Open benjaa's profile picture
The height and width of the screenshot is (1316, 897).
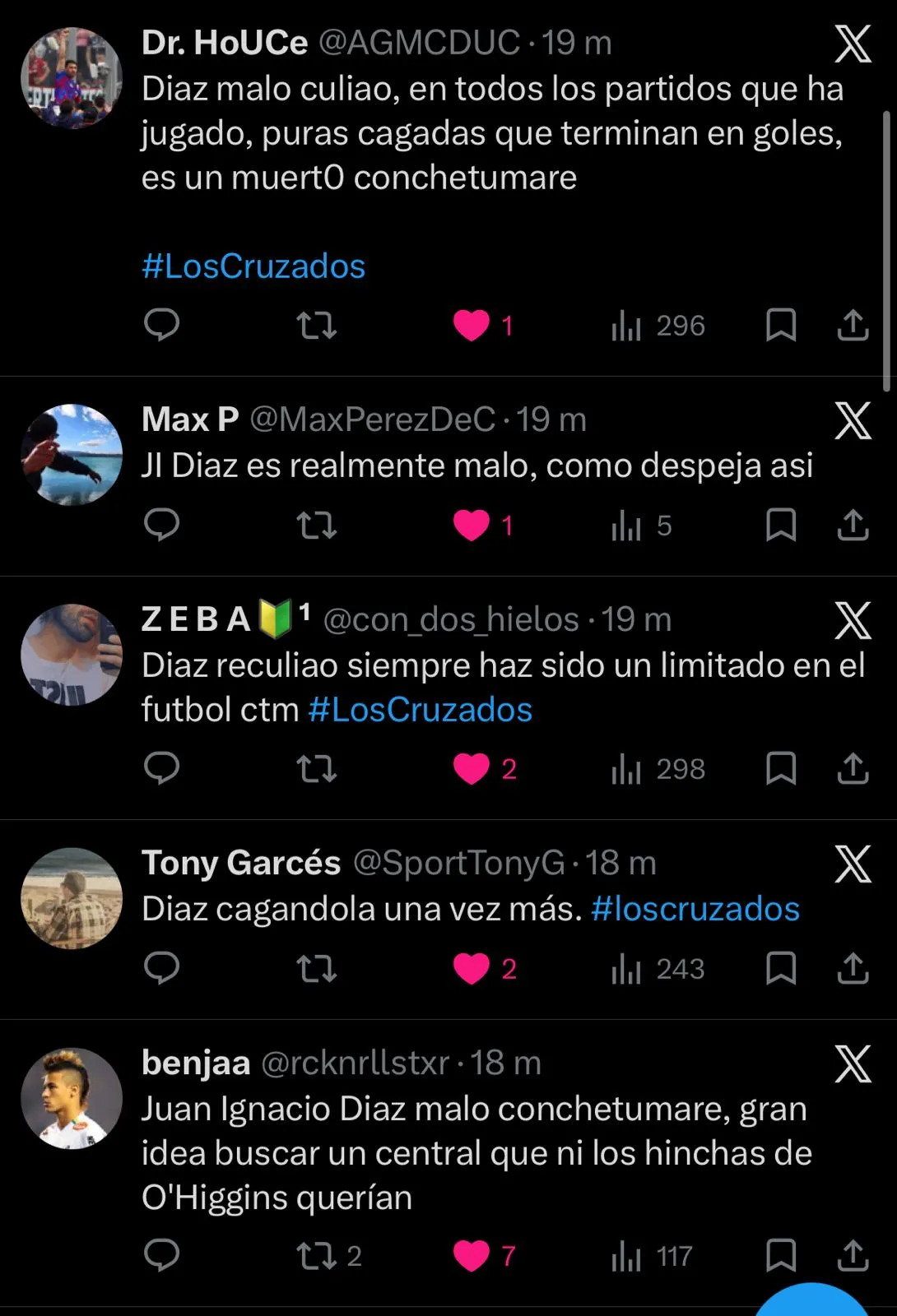point(72,1098)
